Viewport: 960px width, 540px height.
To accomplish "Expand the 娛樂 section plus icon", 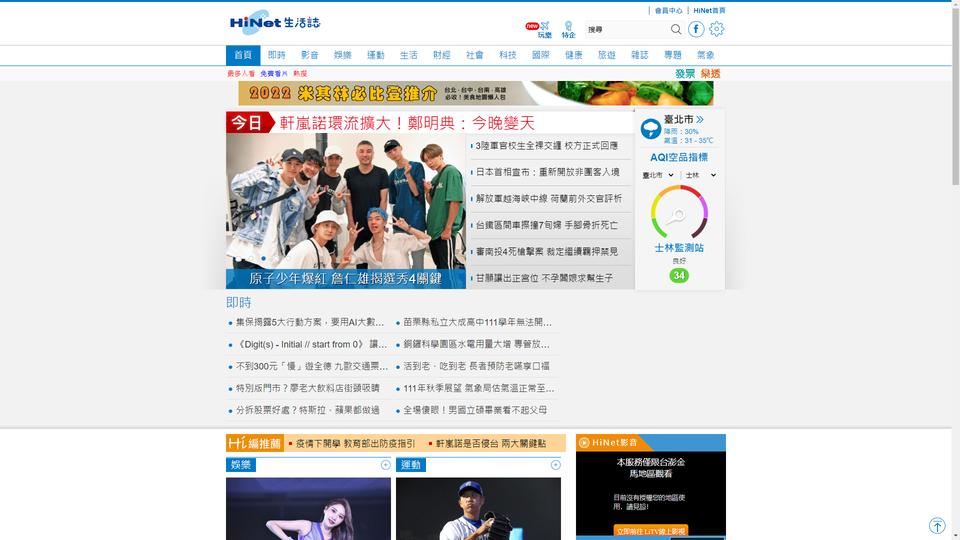I will tap(386, 465).
